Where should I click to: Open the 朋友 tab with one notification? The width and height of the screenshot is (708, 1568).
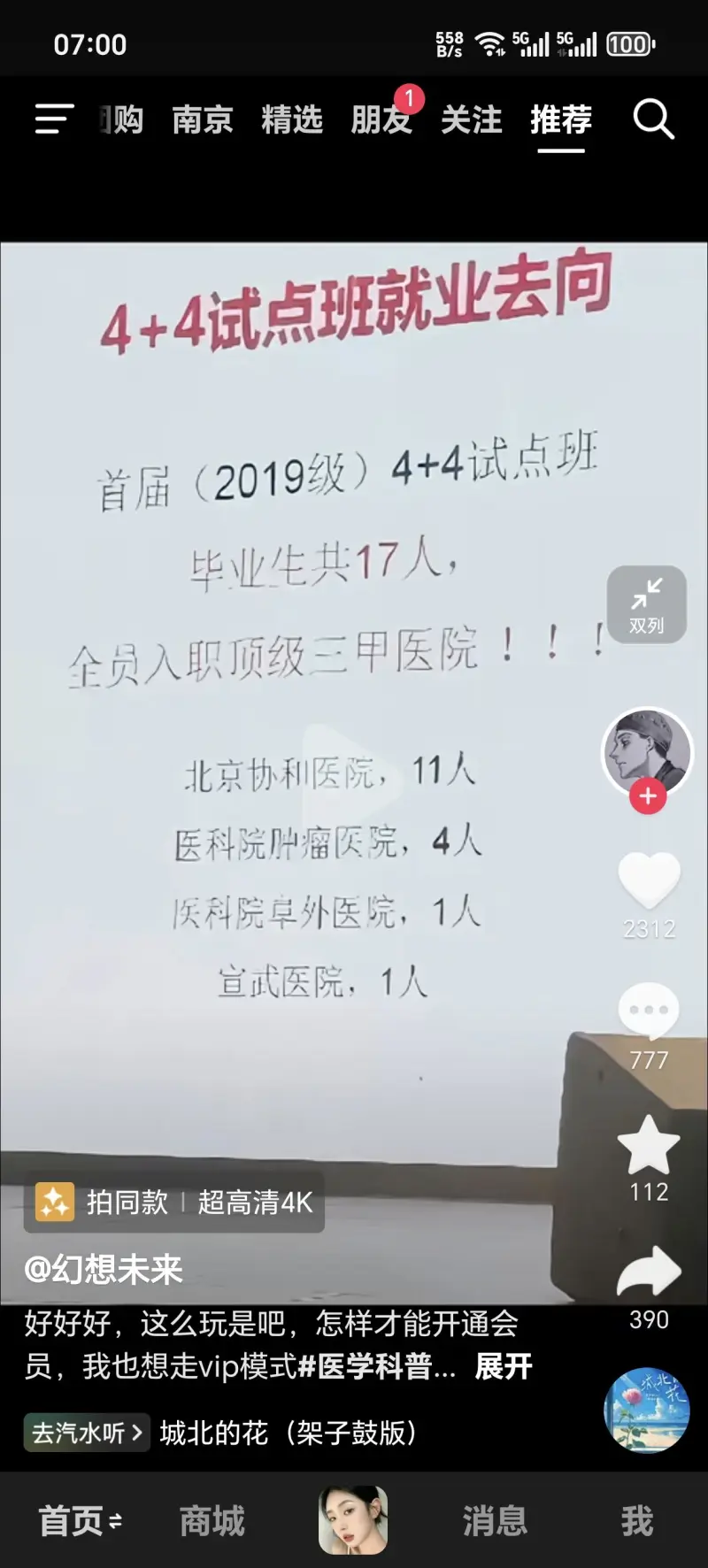point(381,119)
